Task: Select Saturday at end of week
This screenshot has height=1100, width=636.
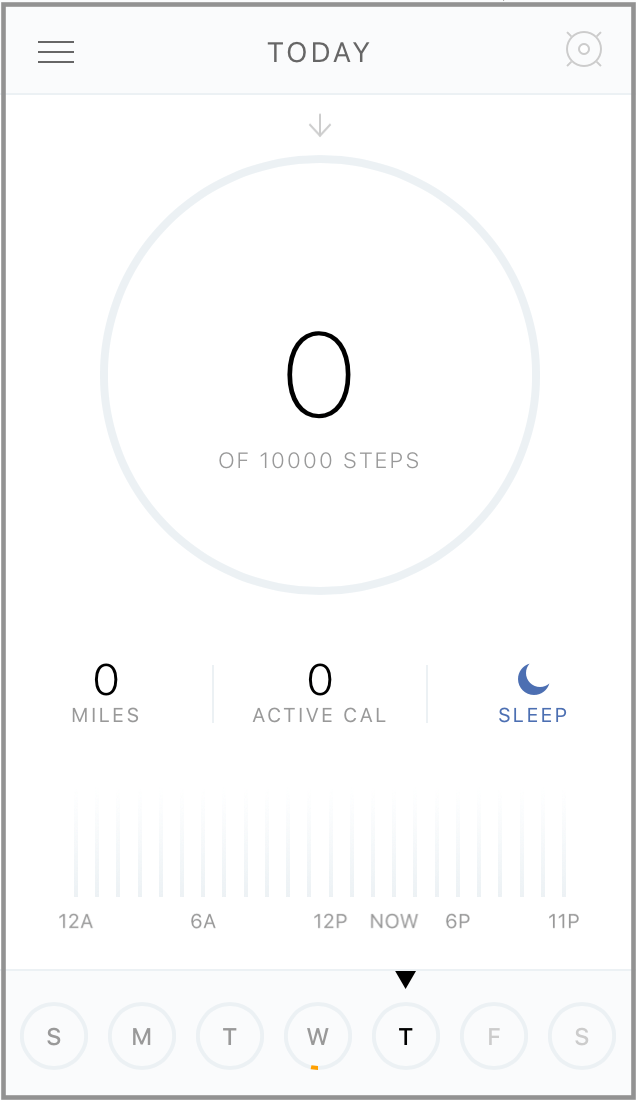Action: coord(582,1037)
